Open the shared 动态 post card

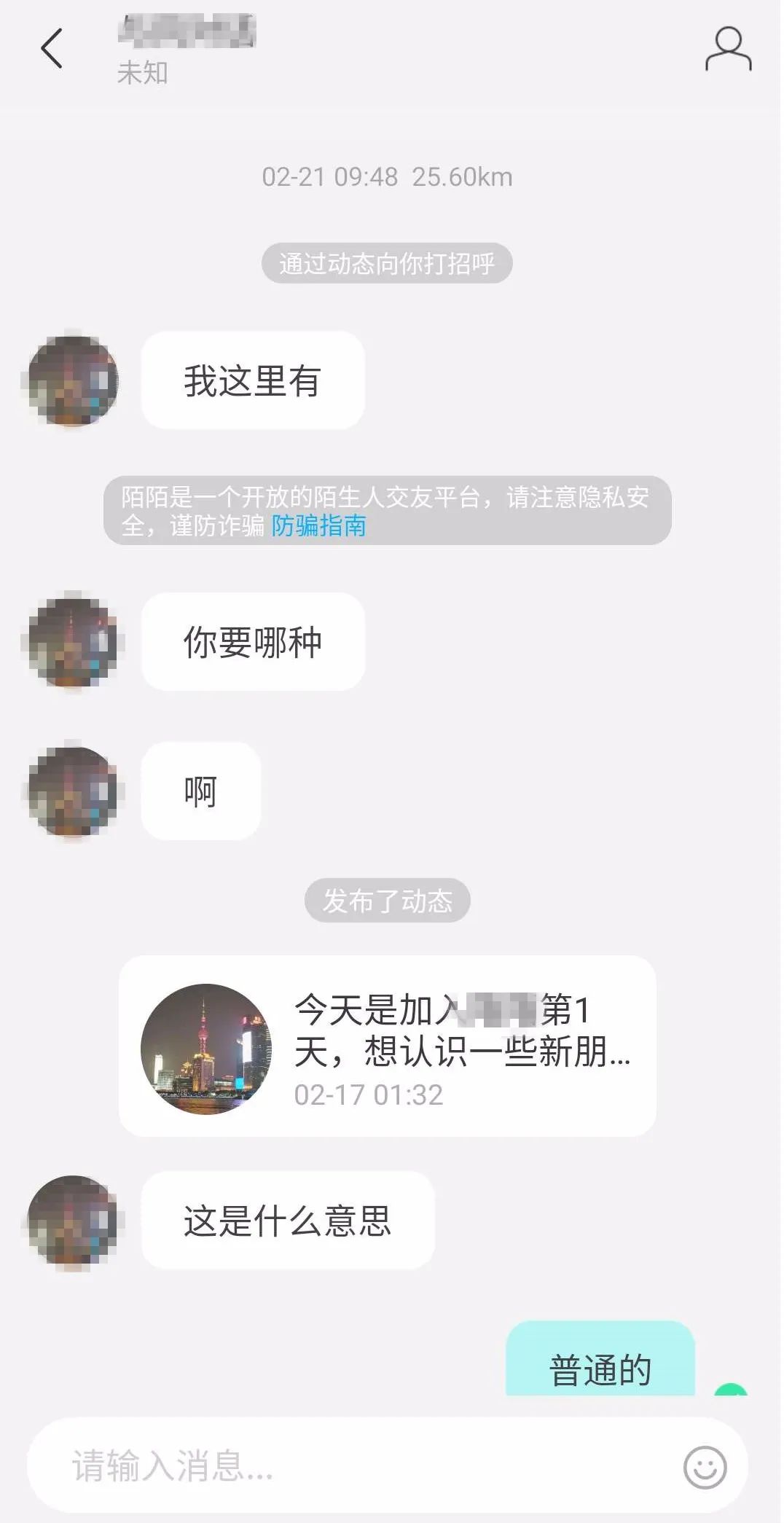coord(387,1046)
